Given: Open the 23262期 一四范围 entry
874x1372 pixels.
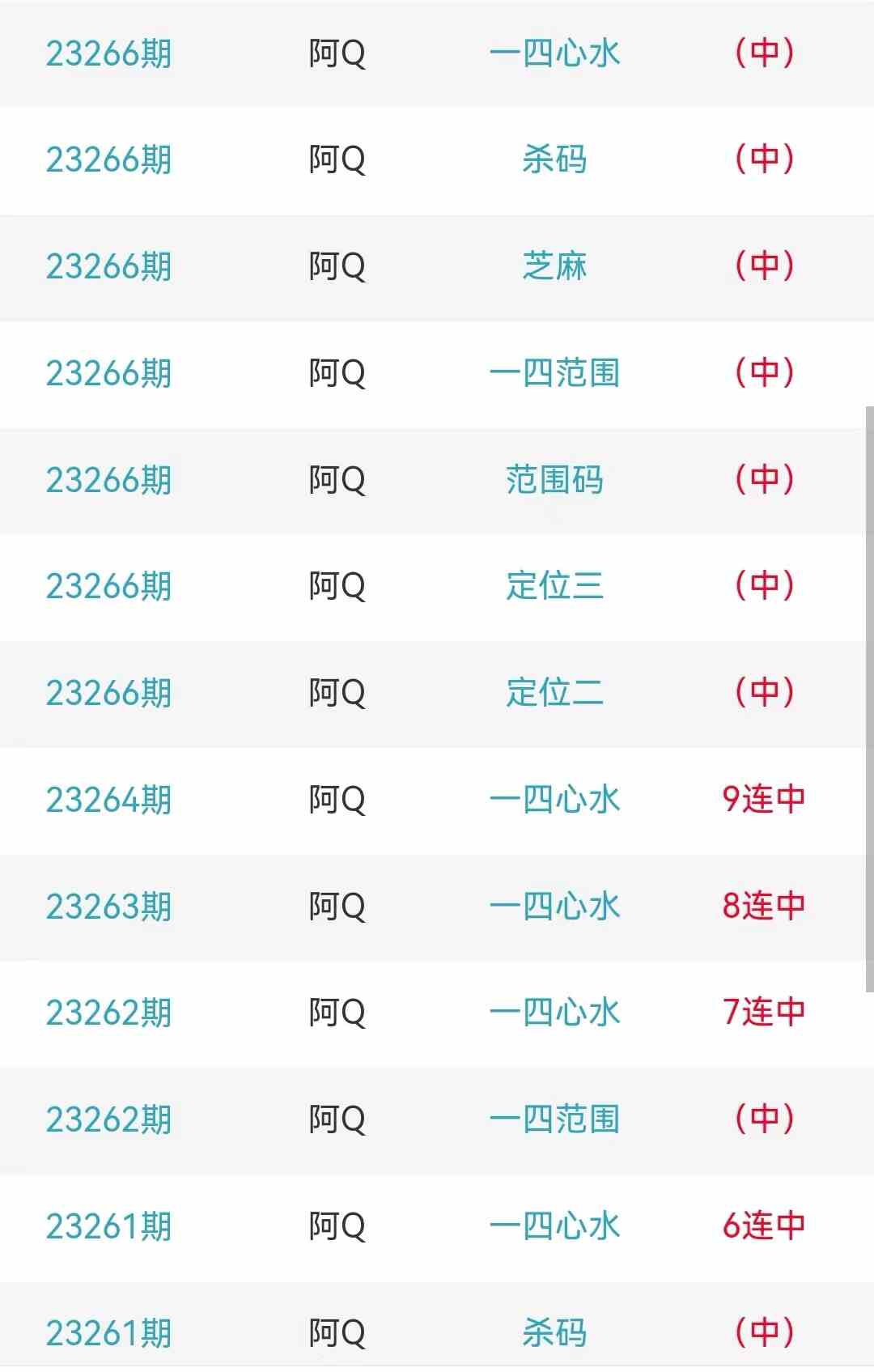Looking at the screenshot, I should (x=554, y=1119).
